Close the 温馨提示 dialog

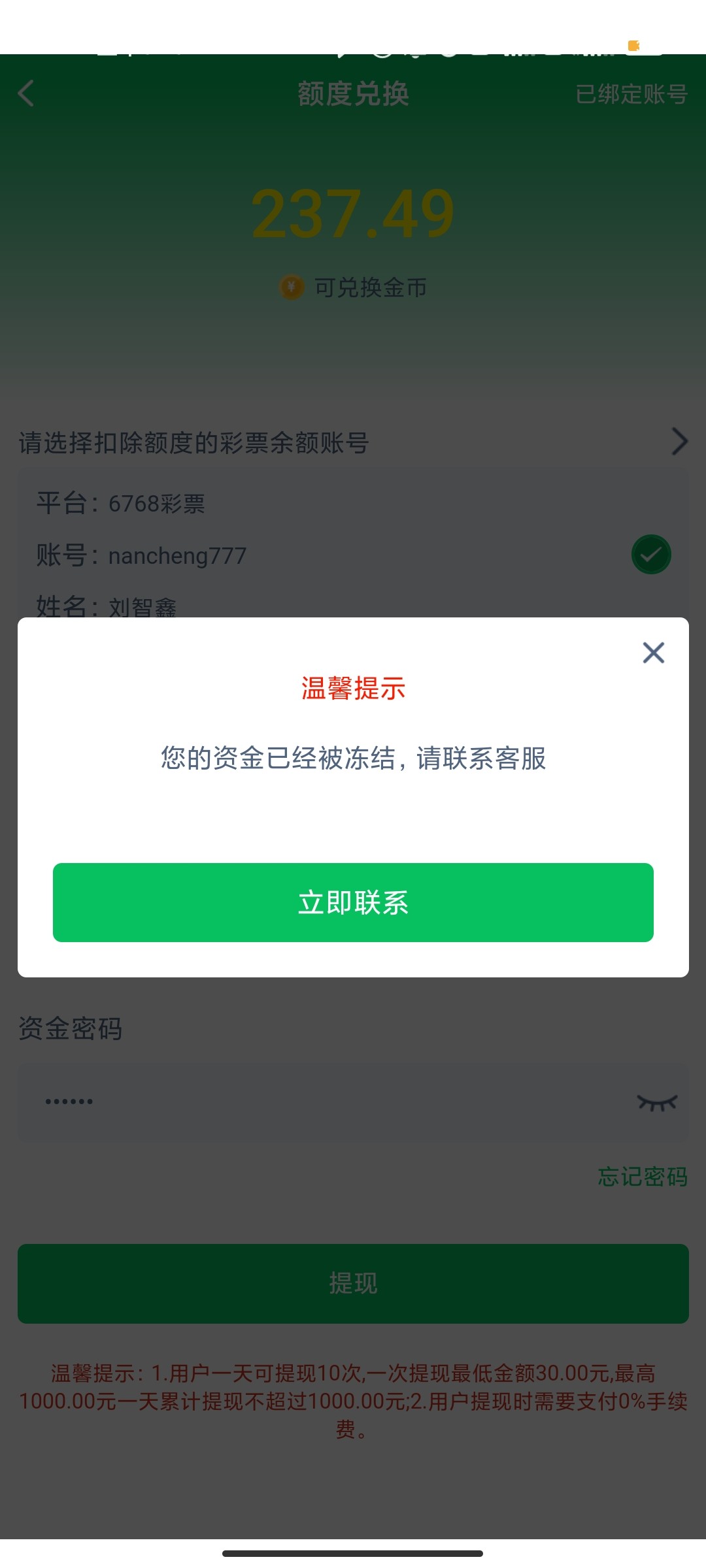tap(653, 653)
